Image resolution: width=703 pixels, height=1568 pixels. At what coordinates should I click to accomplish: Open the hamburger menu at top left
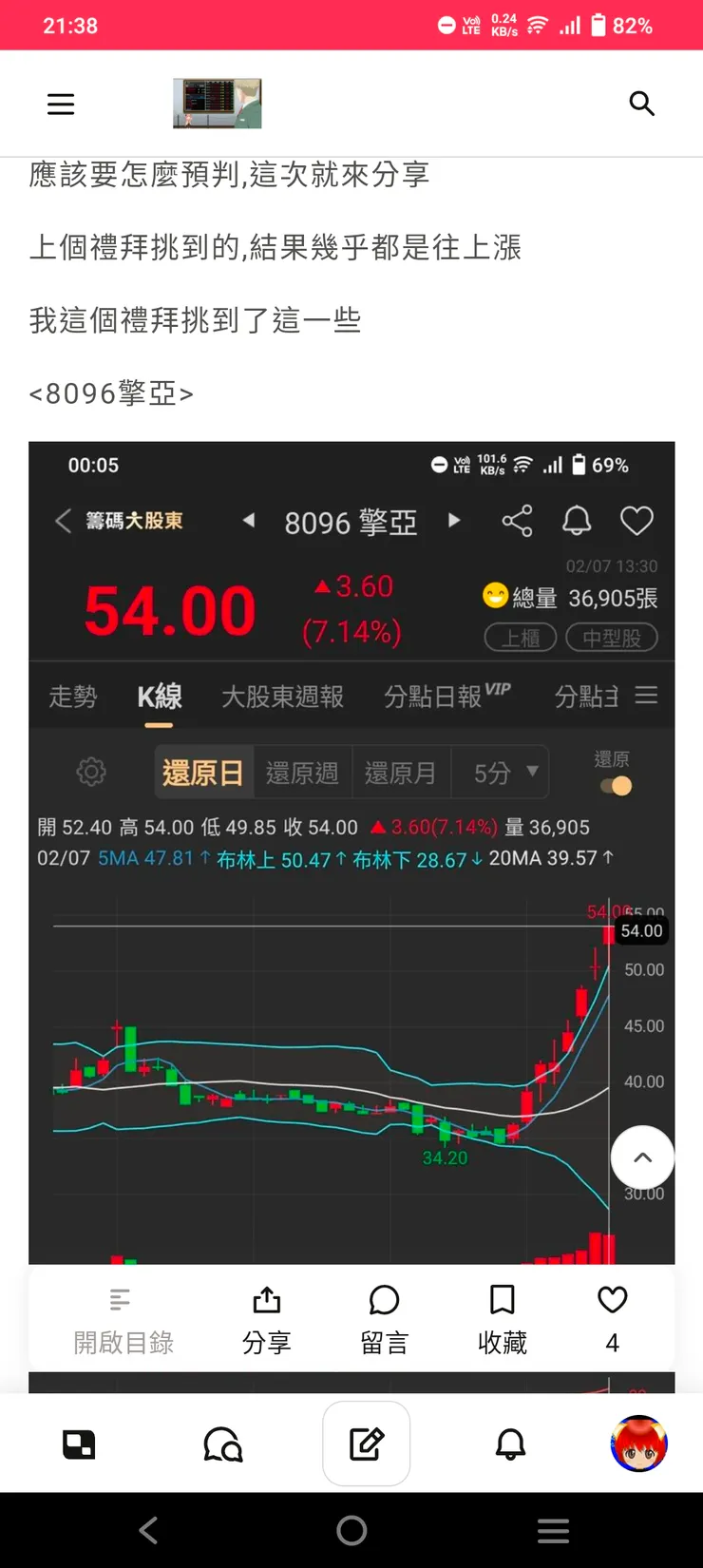(61, 104)
